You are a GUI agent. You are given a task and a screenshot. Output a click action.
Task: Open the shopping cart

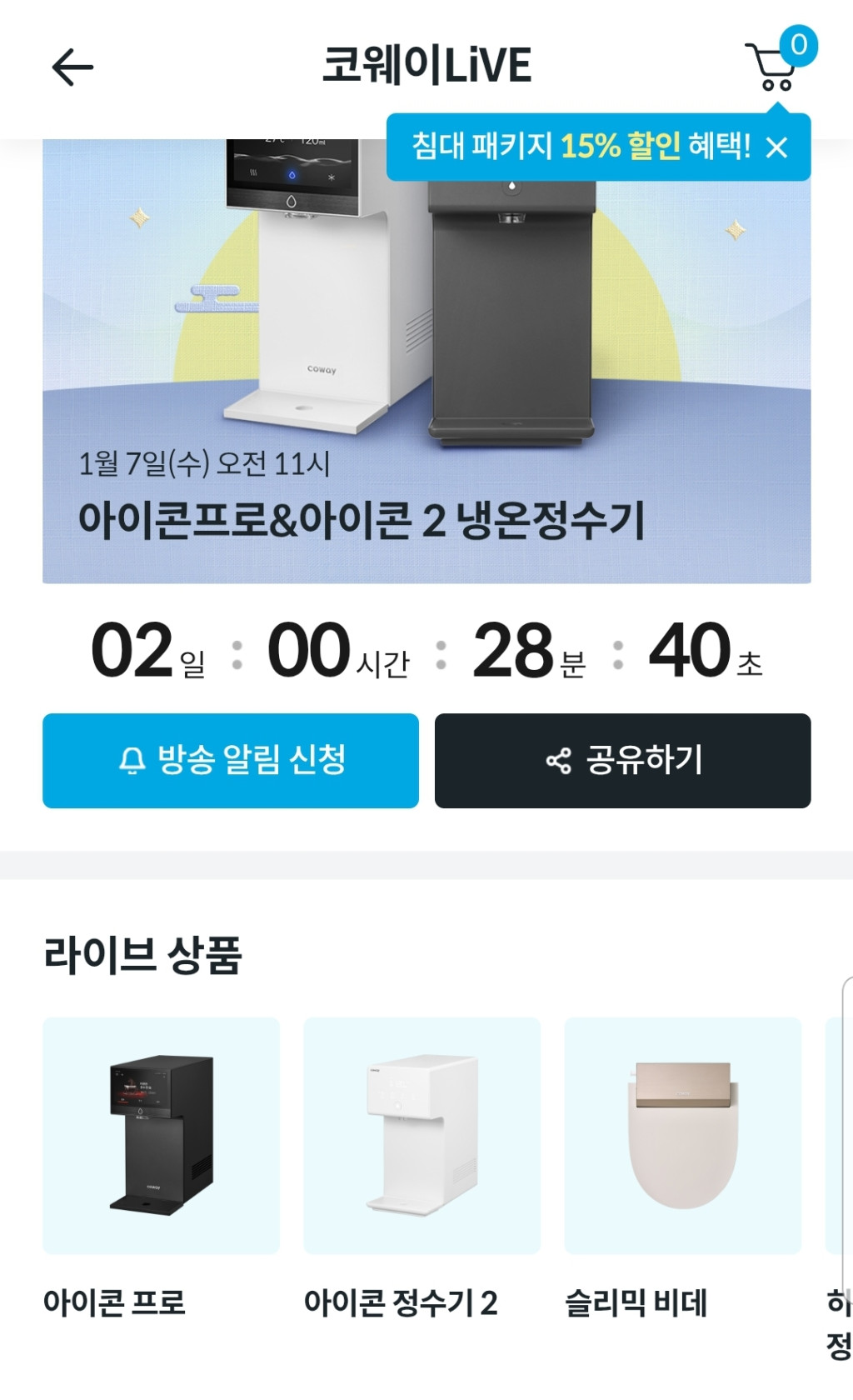click(774, 67)
